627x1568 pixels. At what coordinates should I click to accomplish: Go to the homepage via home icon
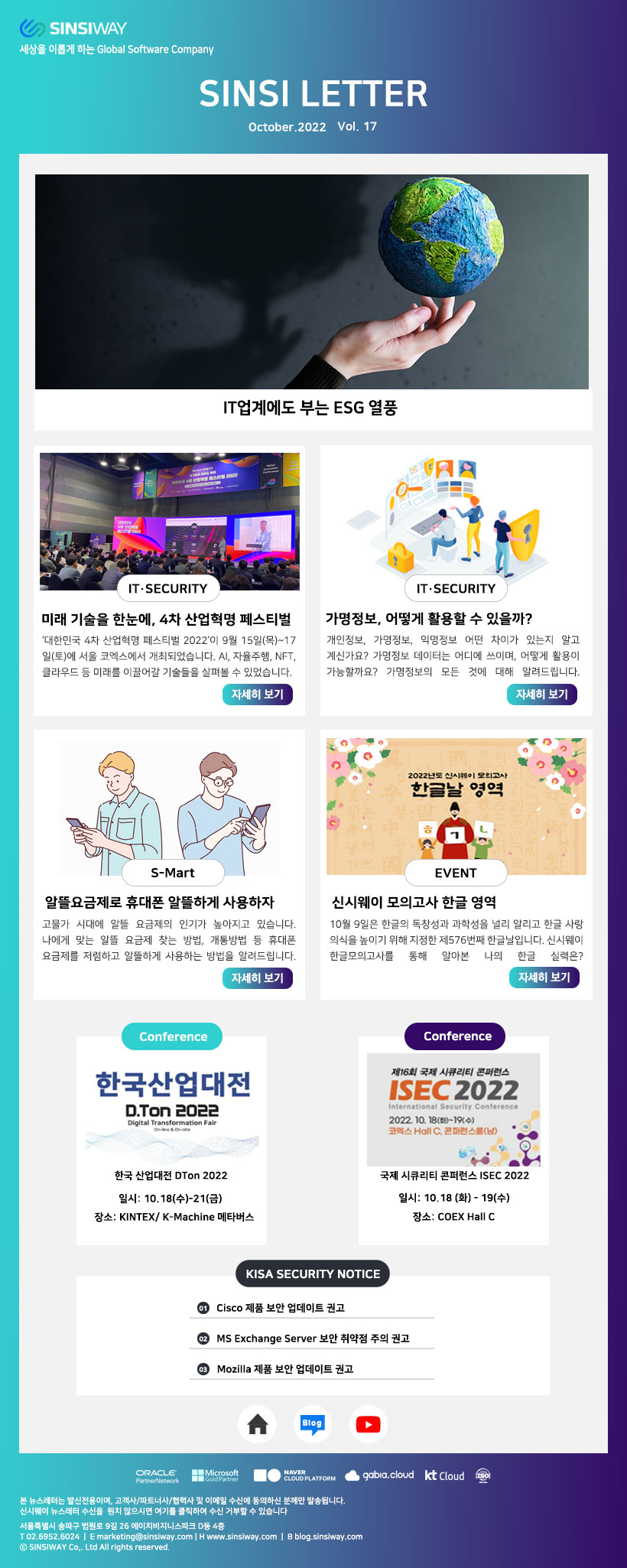tap(258, 1424)
